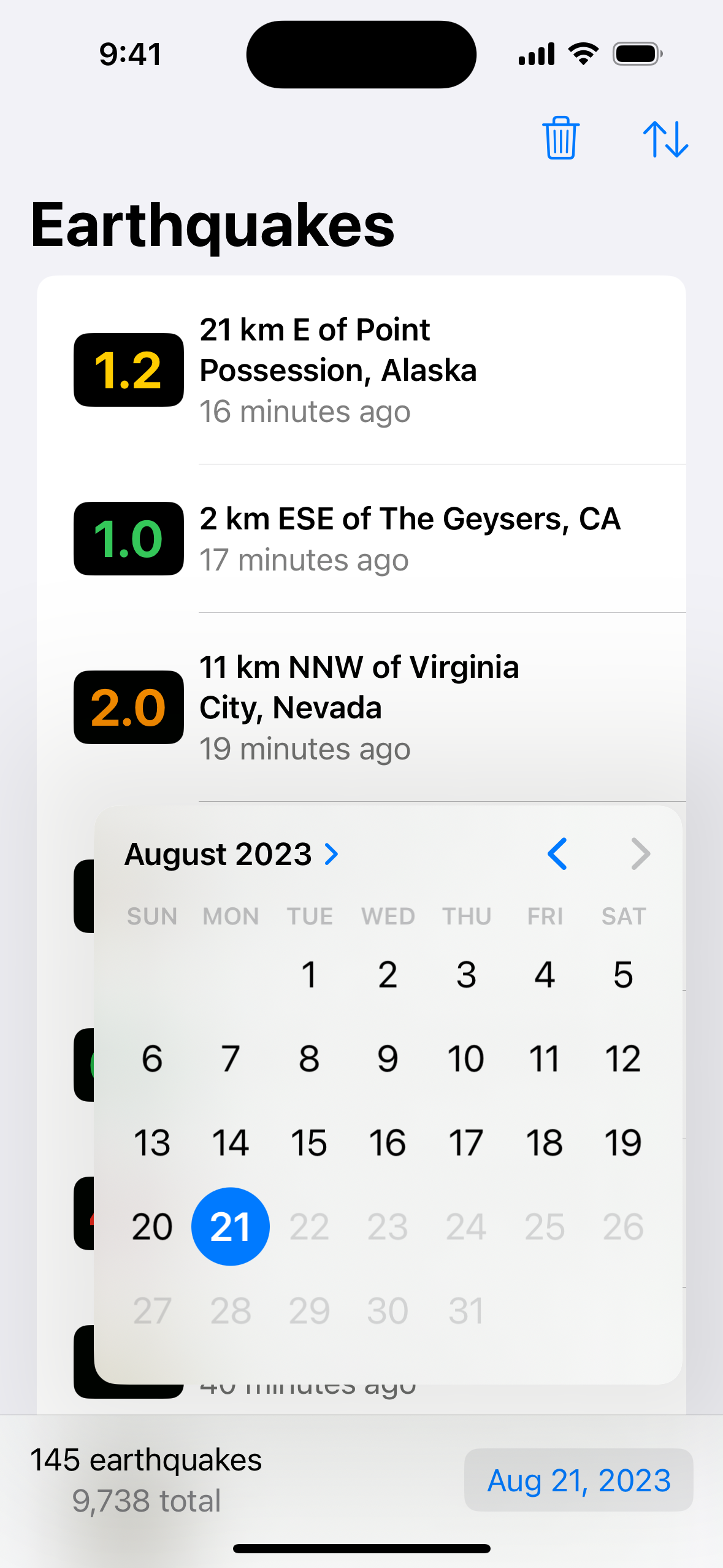Screen dimensions: 723x1568
Task: Select August 5 in the calendar
Action: (623, 975)
